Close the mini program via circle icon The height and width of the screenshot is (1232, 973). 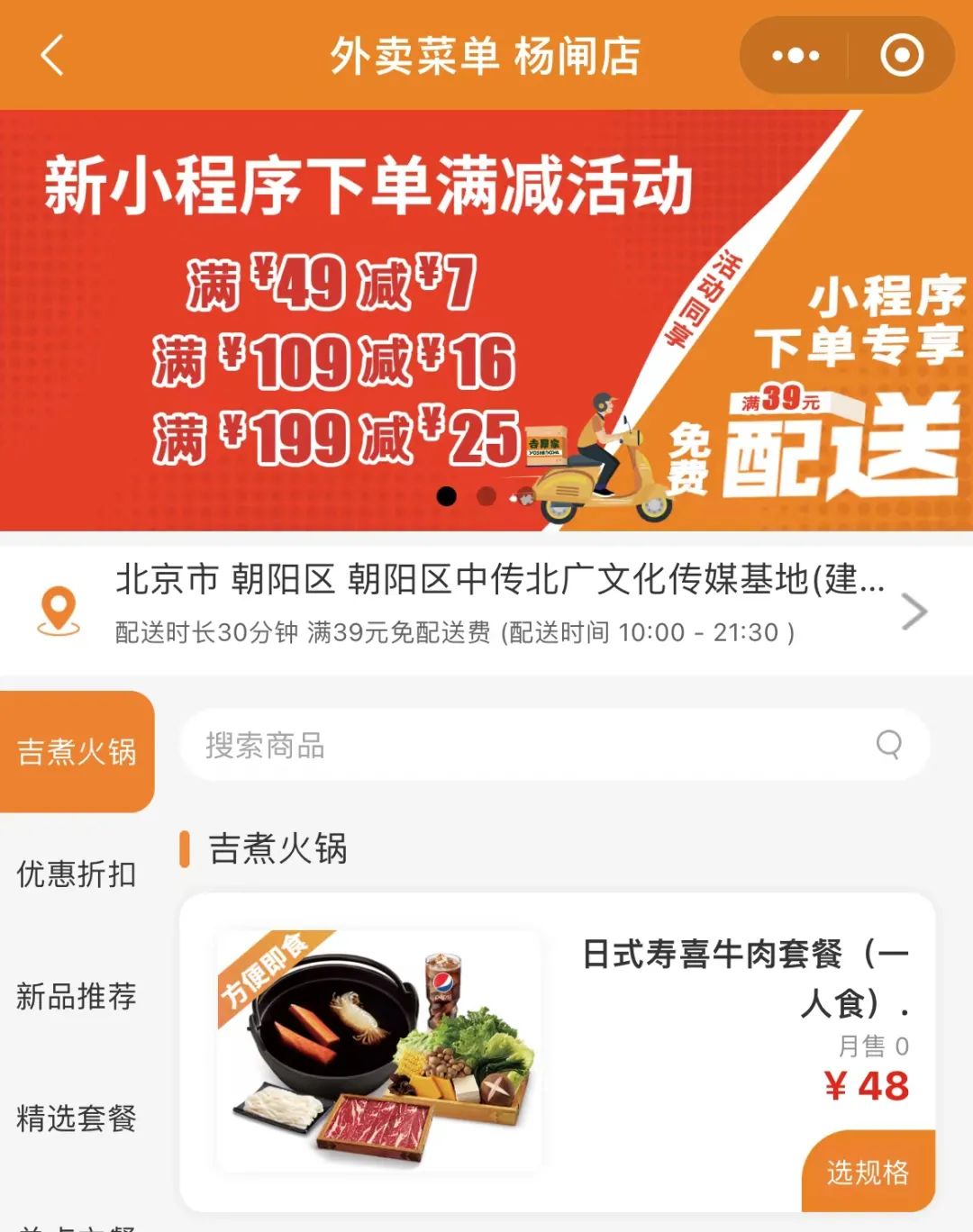click(x=901, y=56)
